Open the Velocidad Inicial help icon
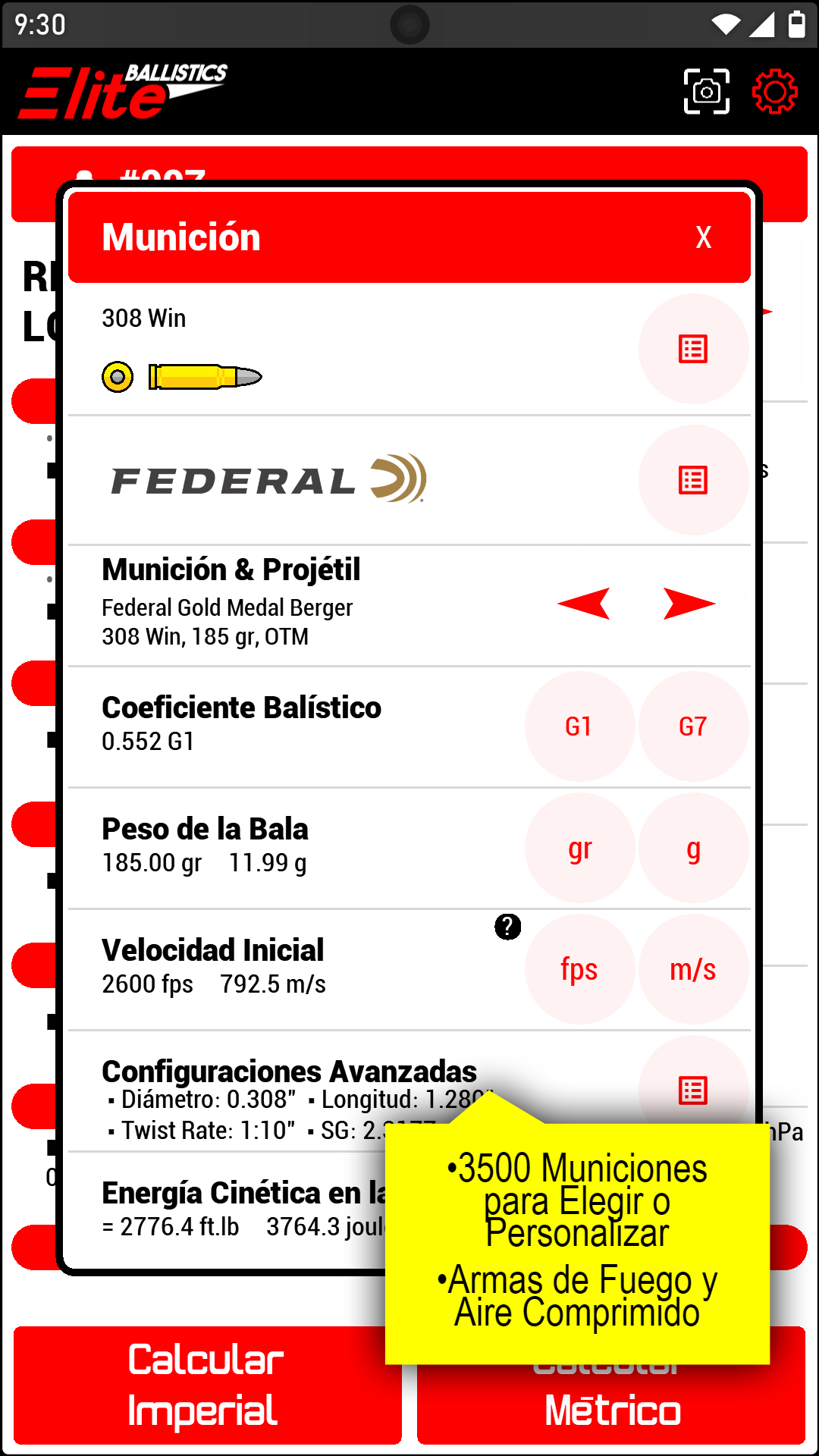Image resolution: width=819 pixels, height=1456 pixels. tap(507, 926)
